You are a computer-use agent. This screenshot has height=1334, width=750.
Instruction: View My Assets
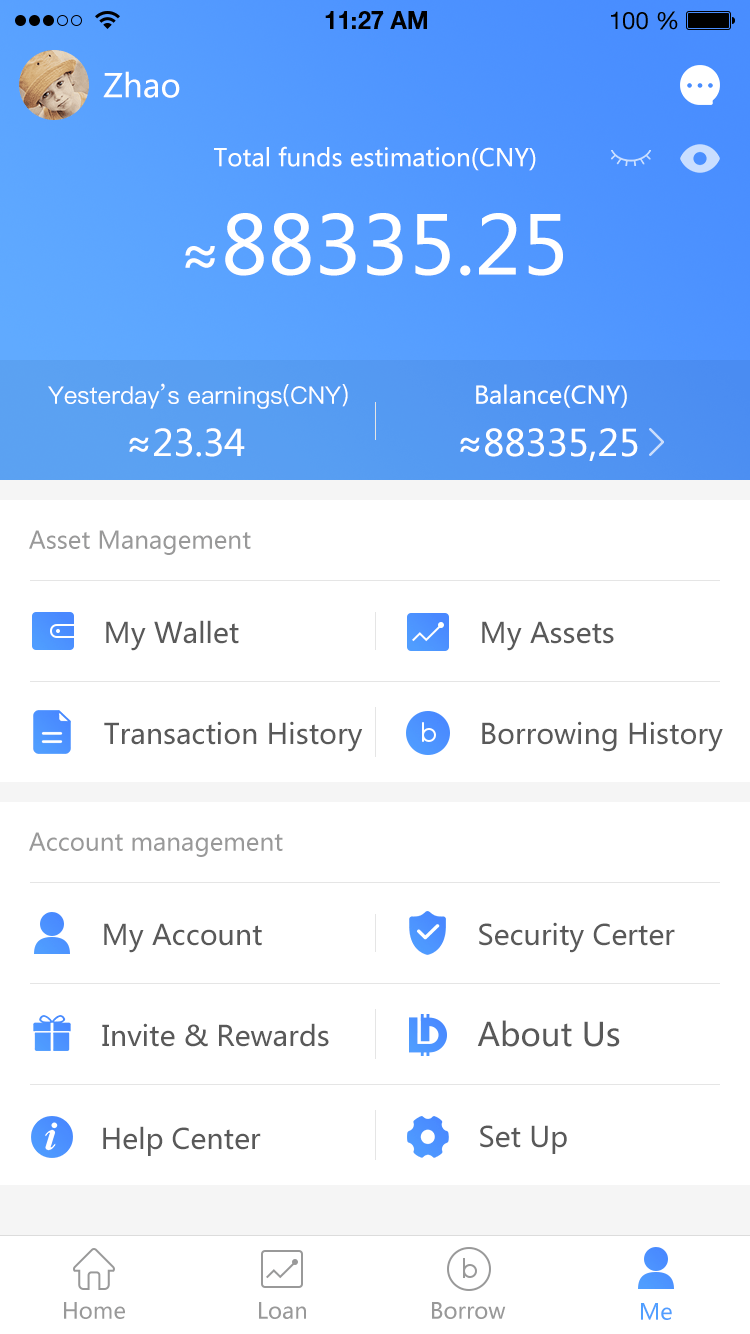click(546, 633)
